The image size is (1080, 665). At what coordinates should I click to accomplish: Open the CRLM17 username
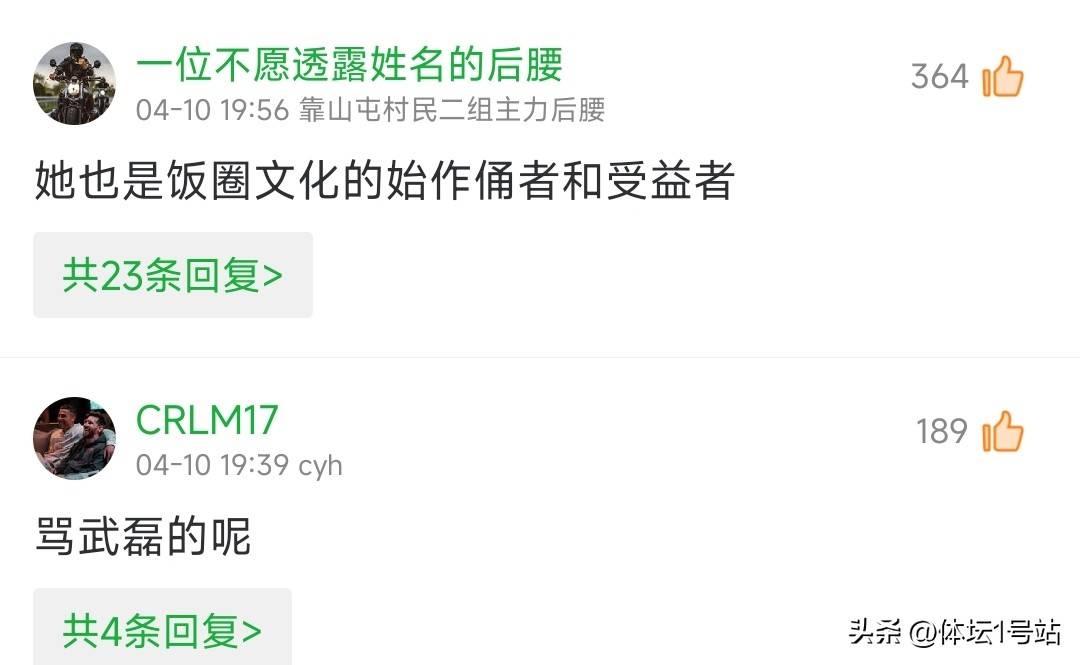coord(207,421)
